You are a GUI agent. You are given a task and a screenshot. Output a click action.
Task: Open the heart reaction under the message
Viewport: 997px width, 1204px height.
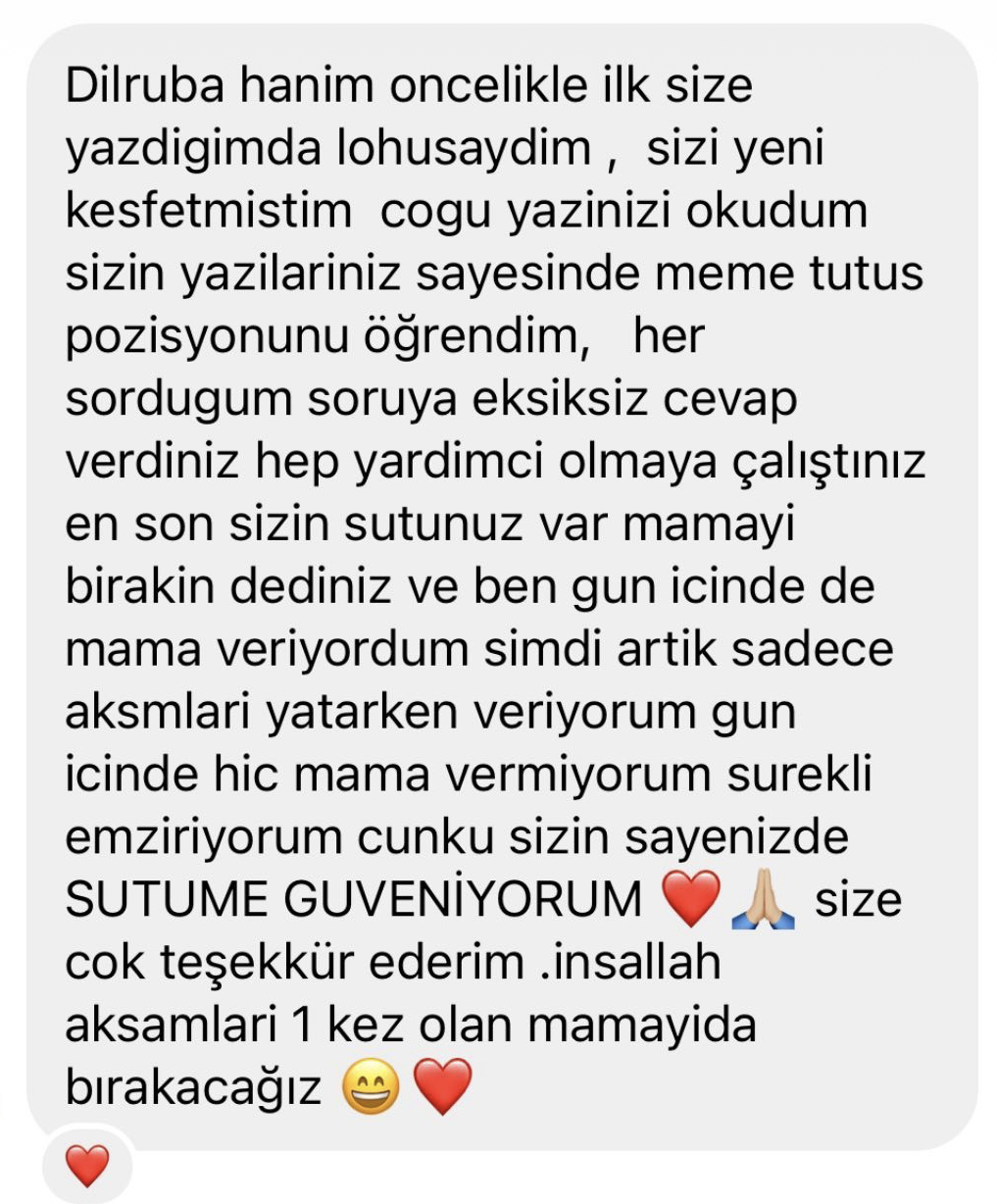[86, 1167]
